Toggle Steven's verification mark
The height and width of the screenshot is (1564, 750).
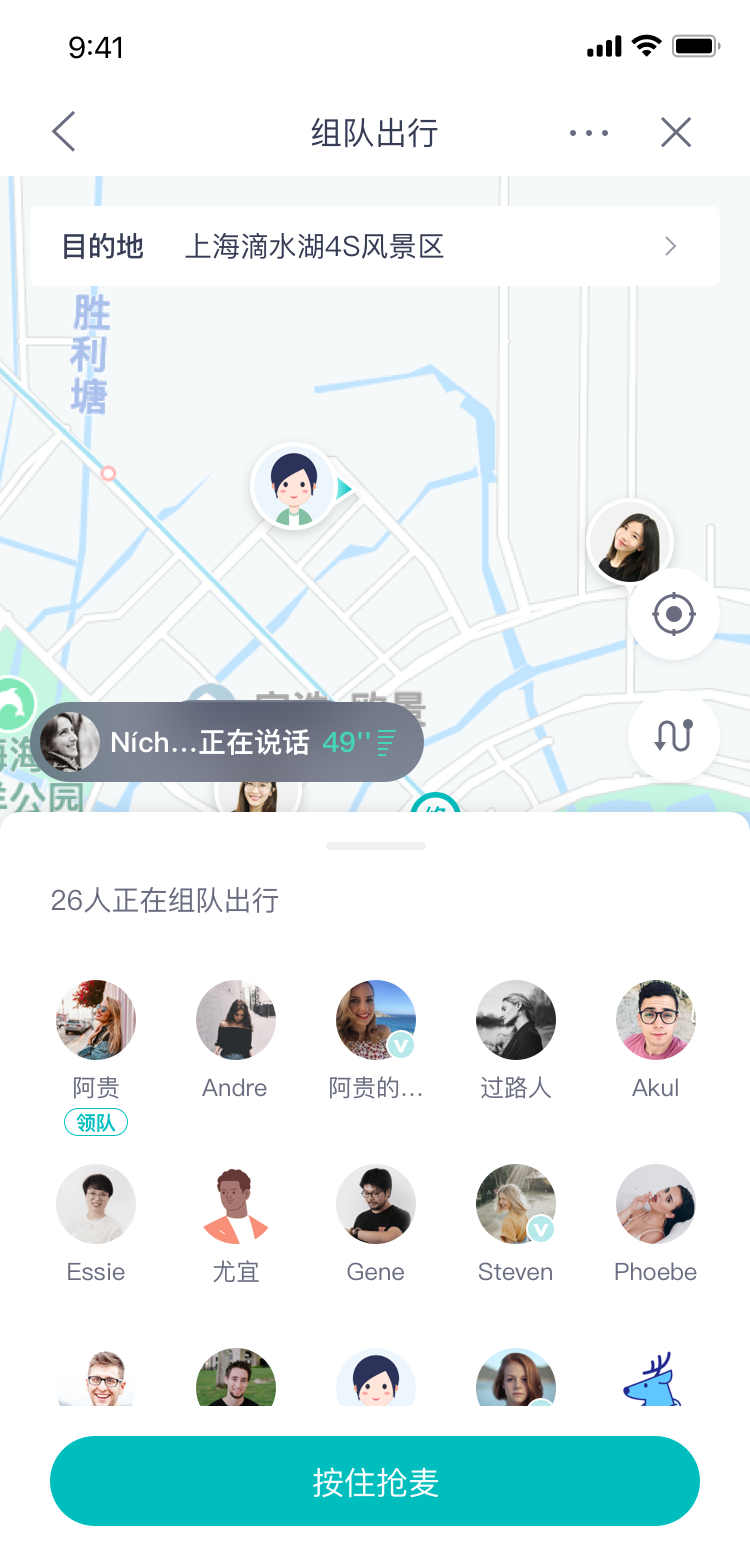click(x=543, y=1230)
